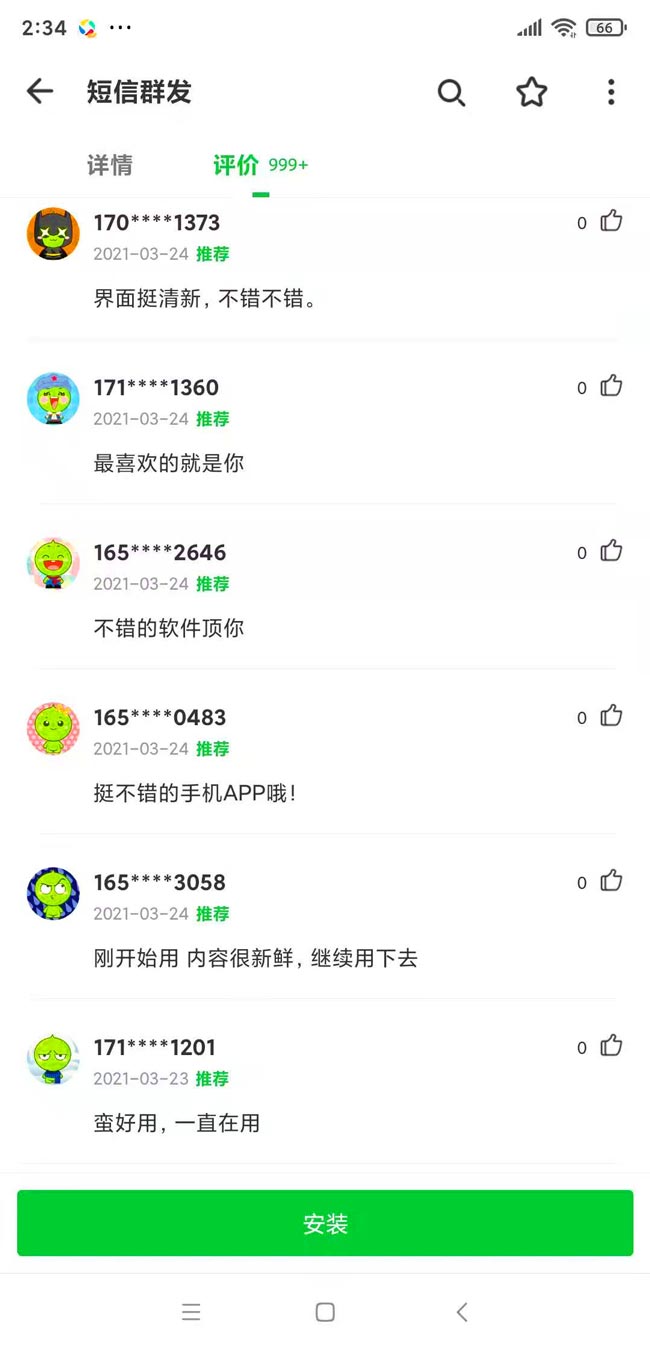Screen dimensions: 650x1351
Task: Tap the green 安装 button
Action: [325, 1223]
